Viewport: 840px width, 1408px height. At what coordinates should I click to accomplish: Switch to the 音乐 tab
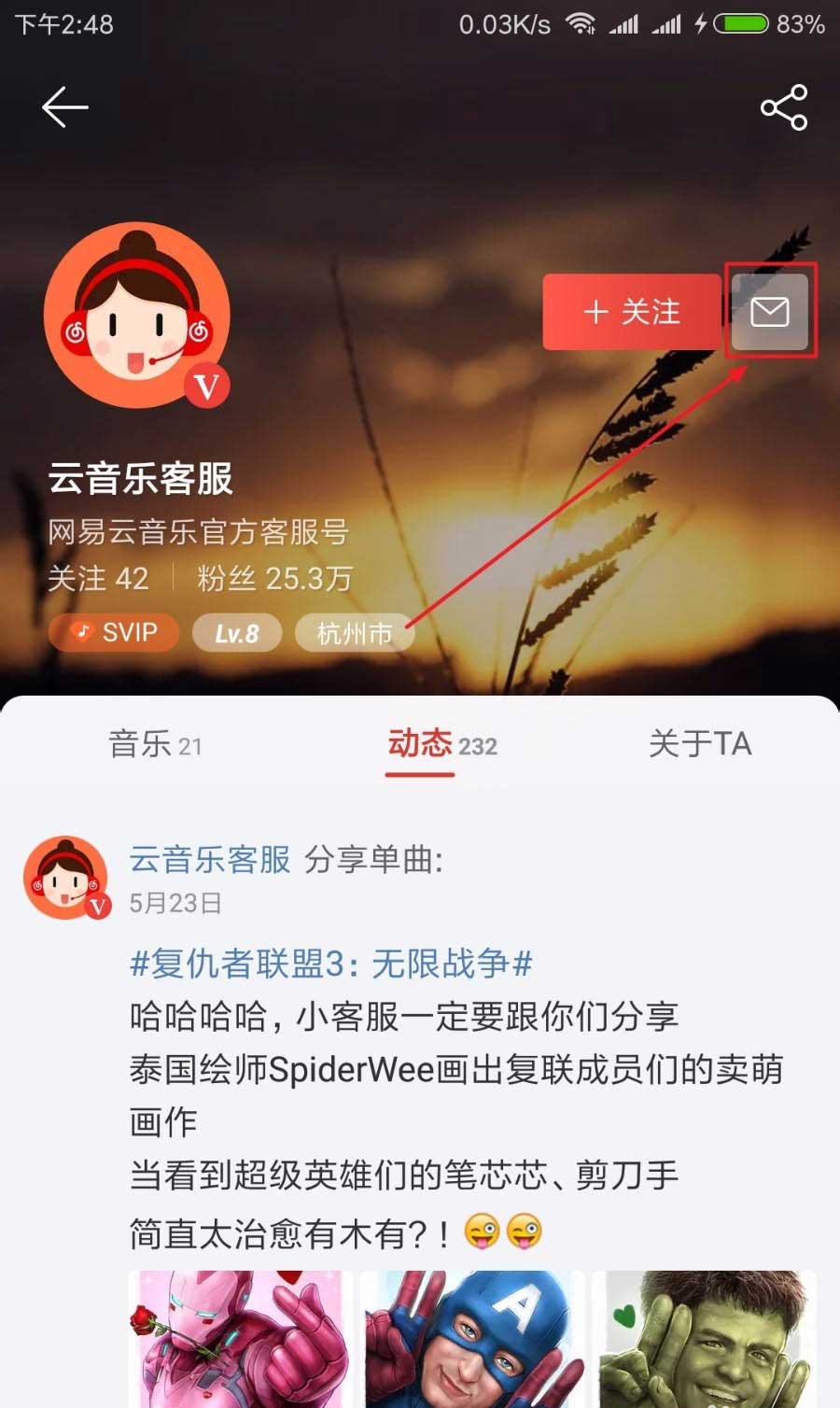(x=155, y=744)
